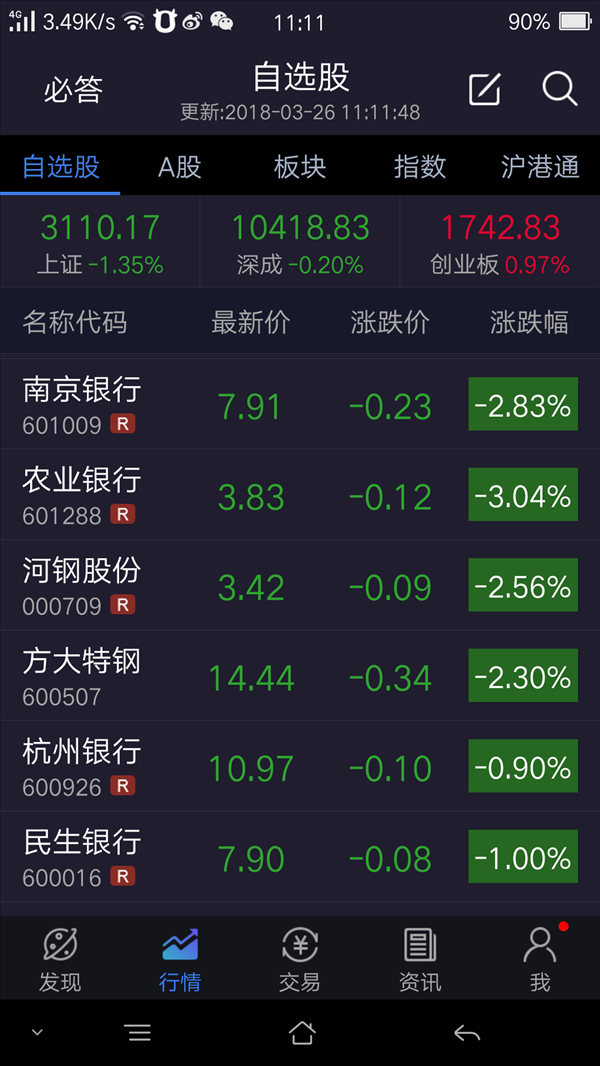Open the 南京银行 stock row

(x=300, y=405)
